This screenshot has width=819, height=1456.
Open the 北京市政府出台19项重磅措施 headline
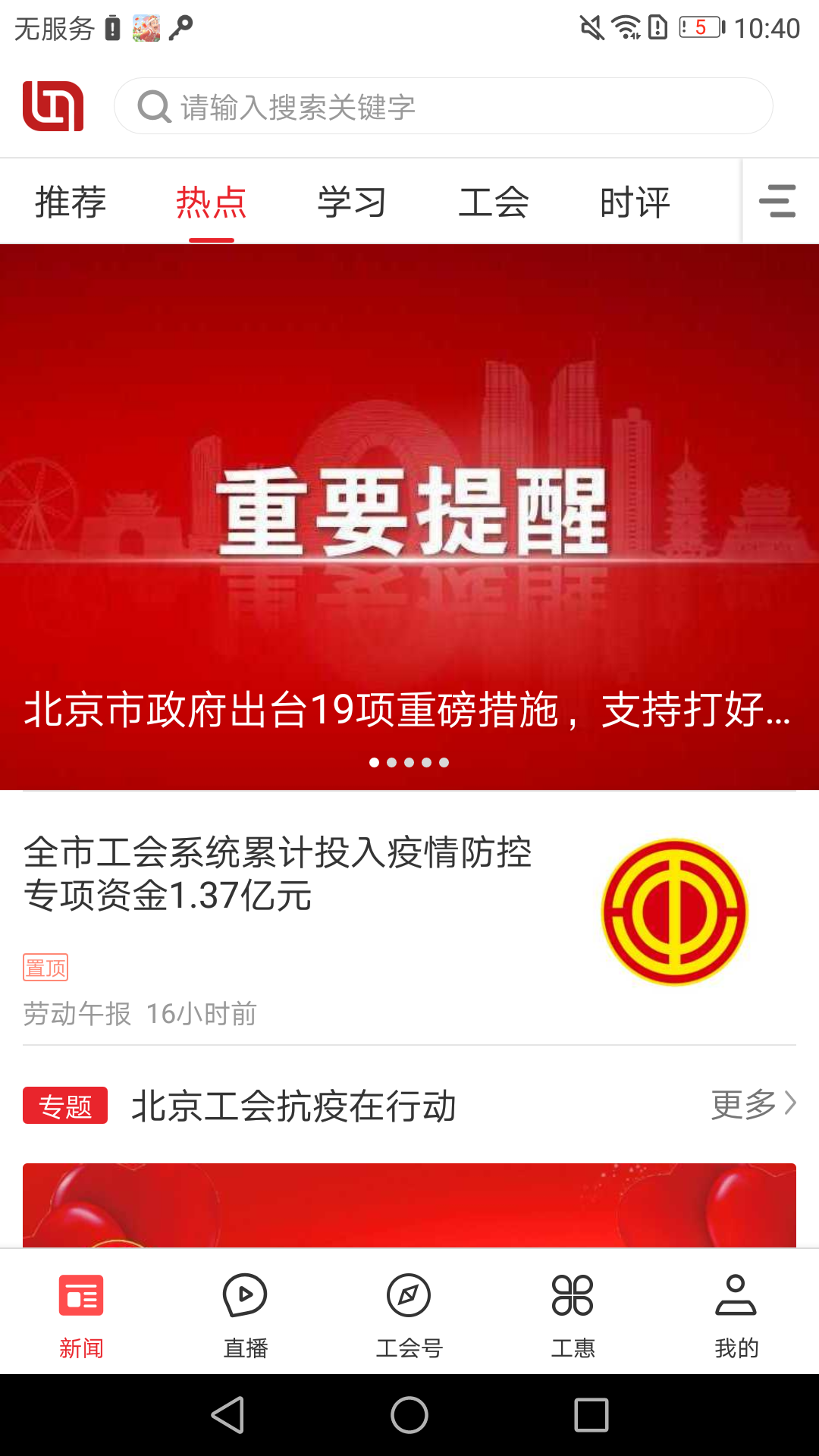point(409,709)
